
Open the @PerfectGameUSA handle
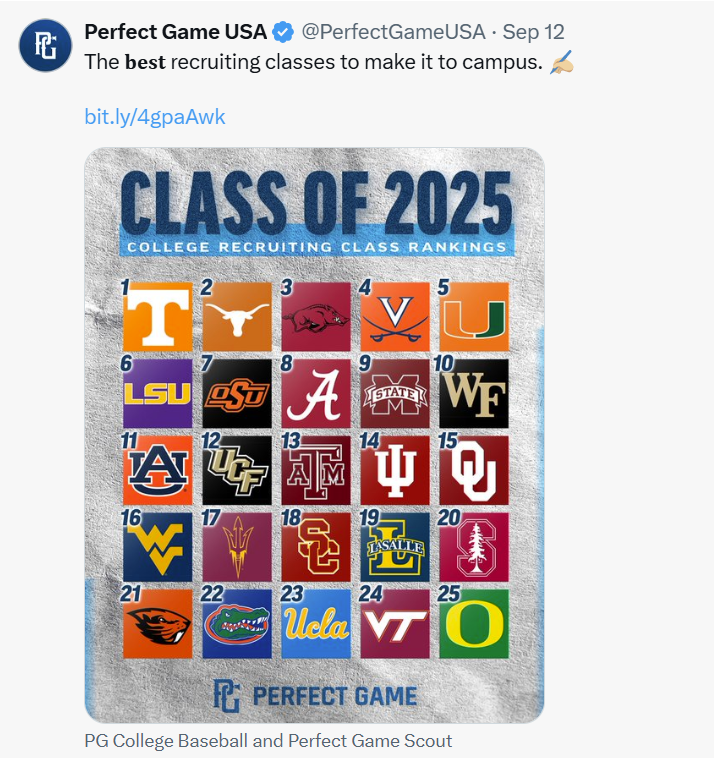(393, 32)
